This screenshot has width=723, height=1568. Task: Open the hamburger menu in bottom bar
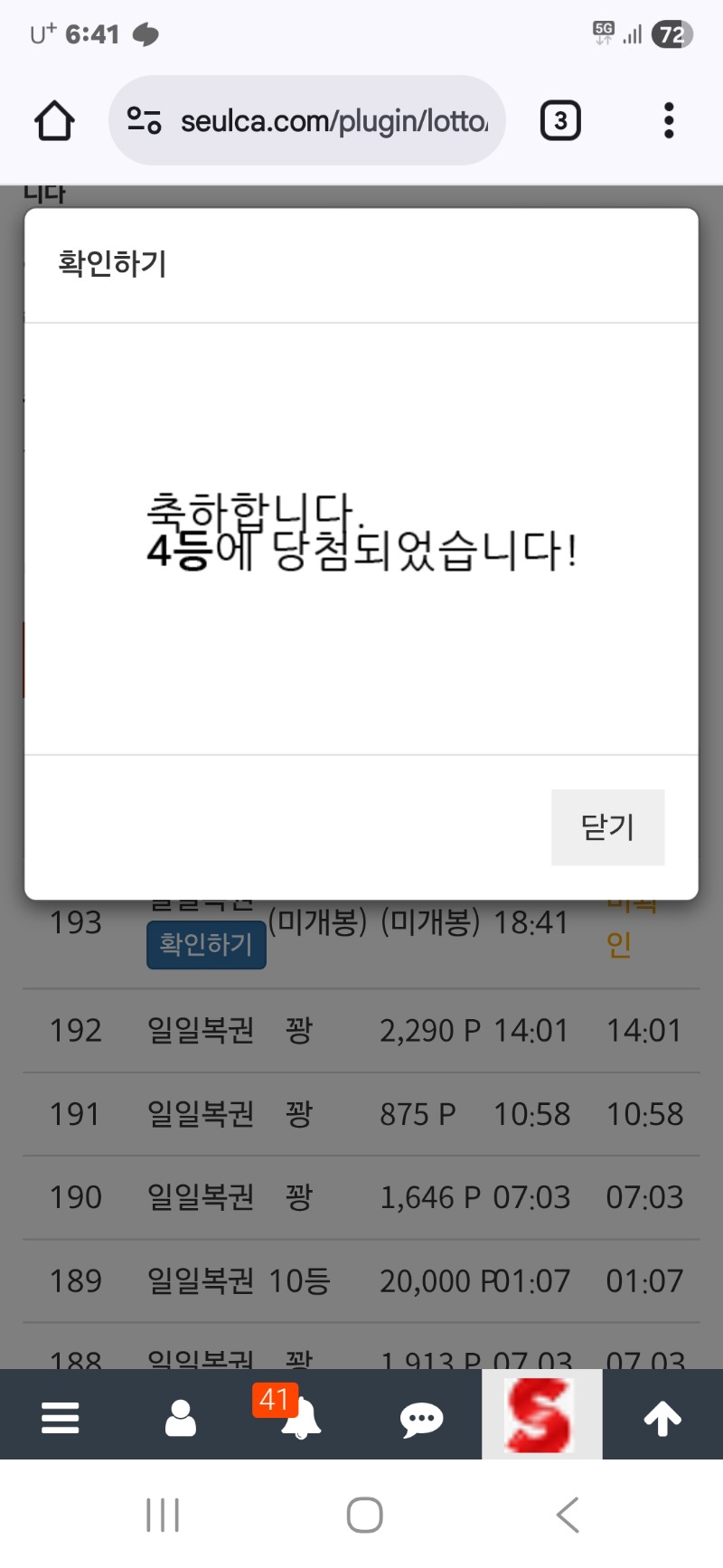(x=61, y=1417)
